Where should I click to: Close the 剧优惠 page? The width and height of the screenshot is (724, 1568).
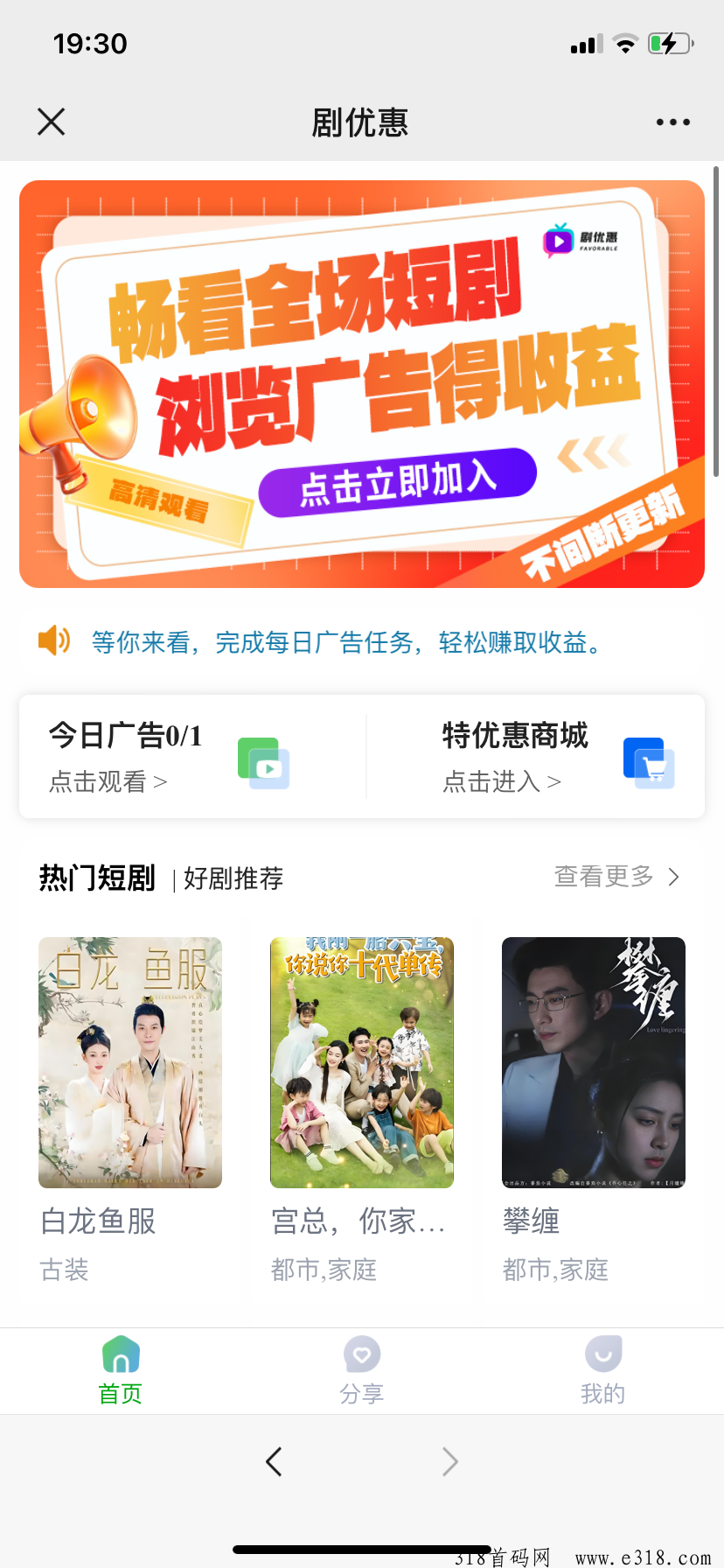[52, 122]
